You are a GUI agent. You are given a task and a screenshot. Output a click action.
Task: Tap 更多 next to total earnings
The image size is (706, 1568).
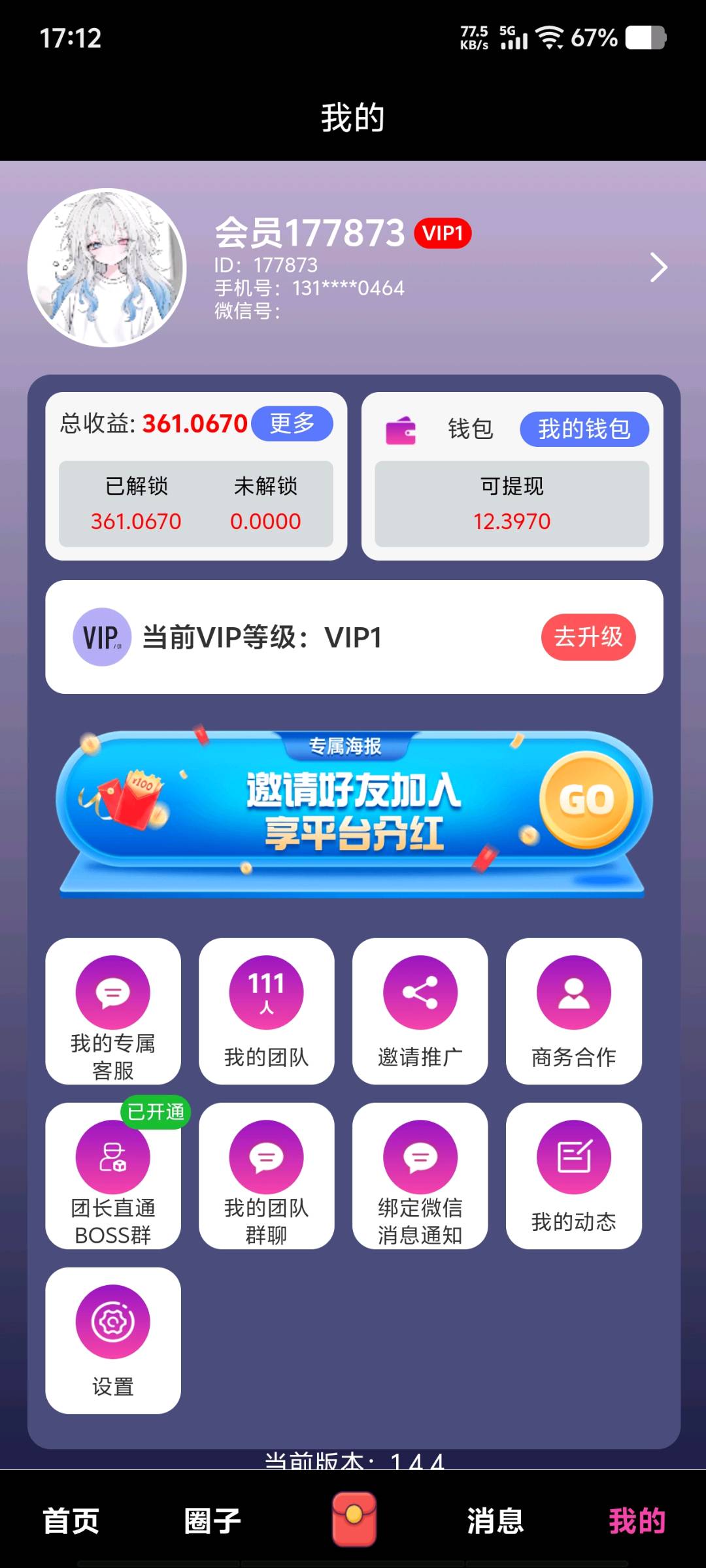coord(292,423)
